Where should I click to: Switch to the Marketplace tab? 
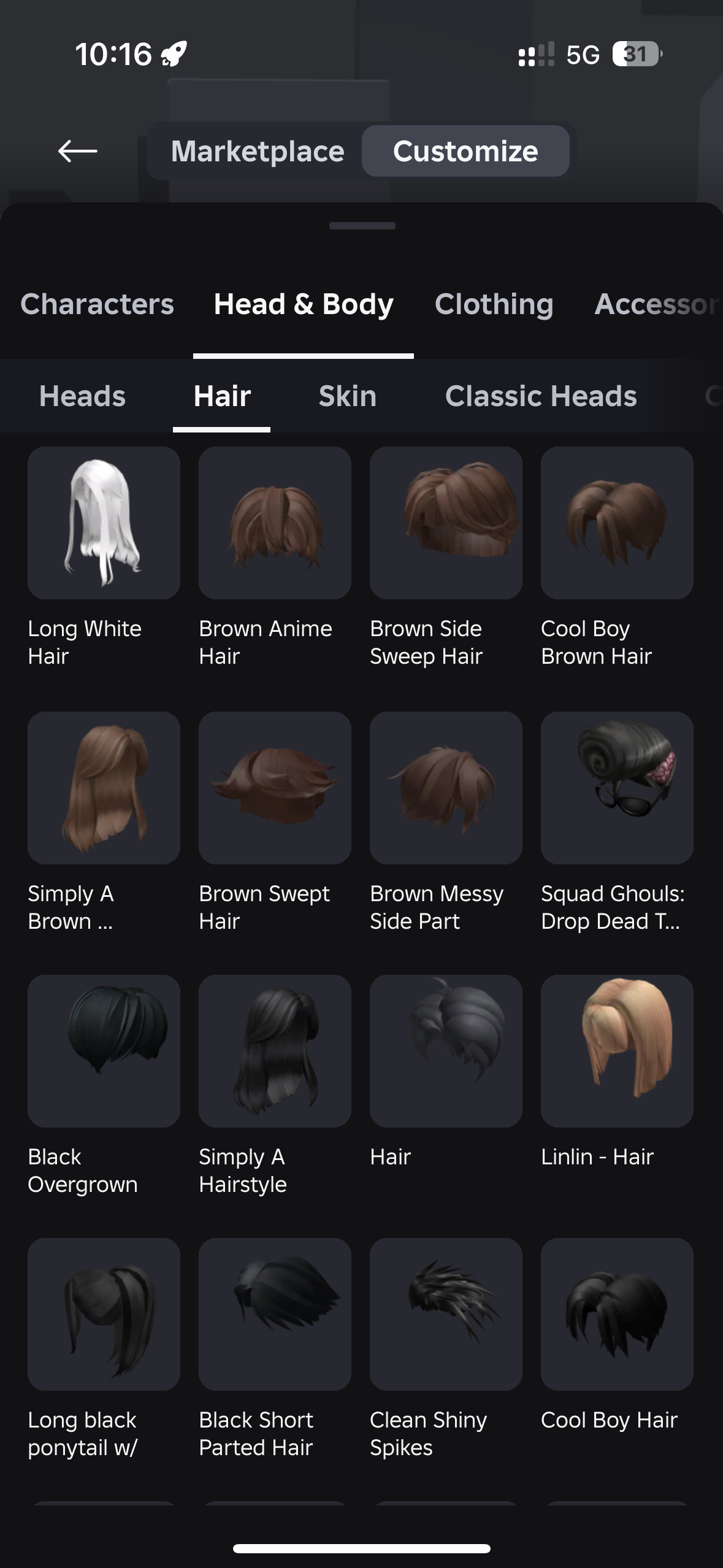pyautogui.click(x=258, y=151)
